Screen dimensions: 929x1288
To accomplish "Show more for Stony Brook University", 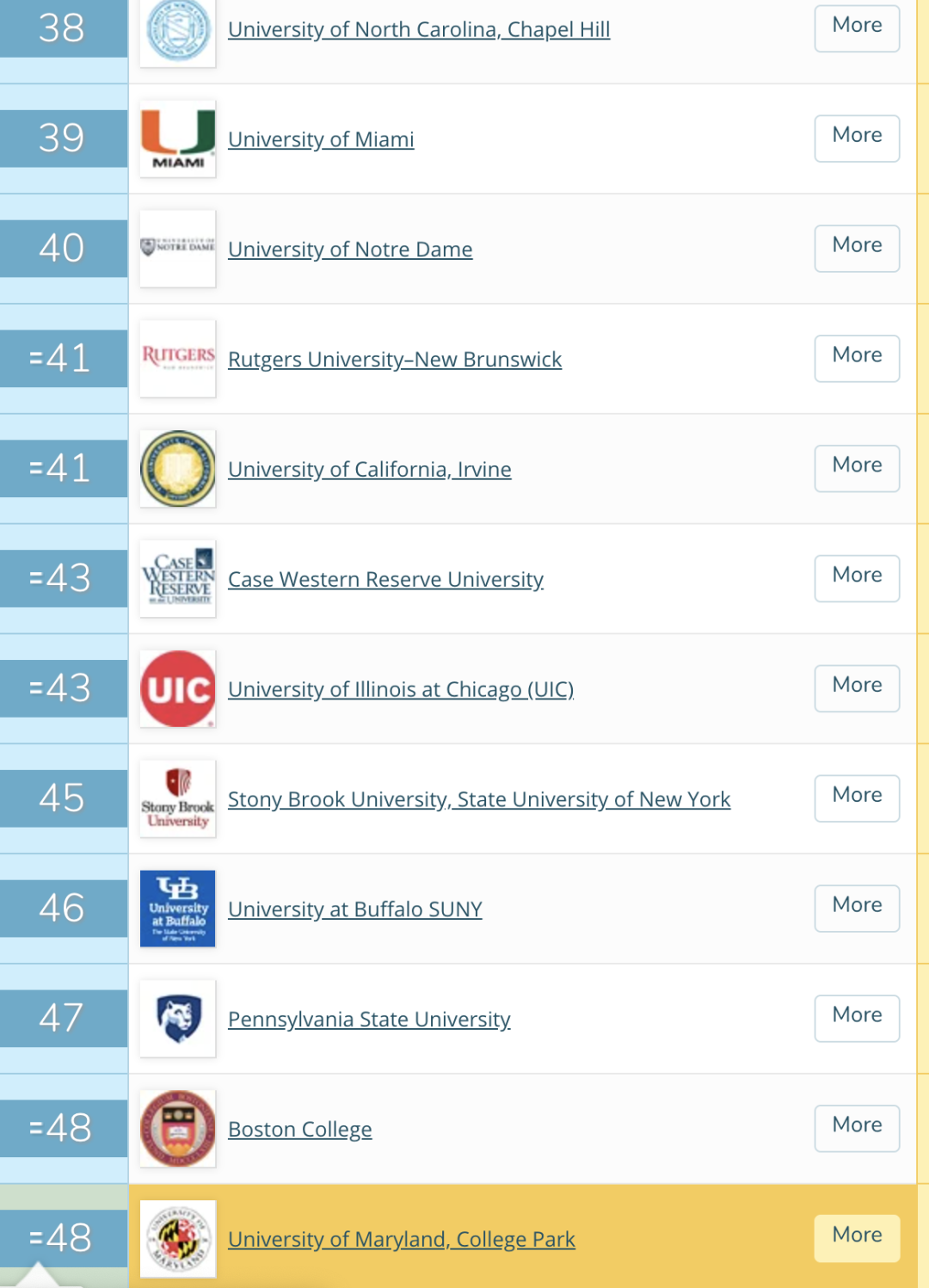I will [856, 798].
